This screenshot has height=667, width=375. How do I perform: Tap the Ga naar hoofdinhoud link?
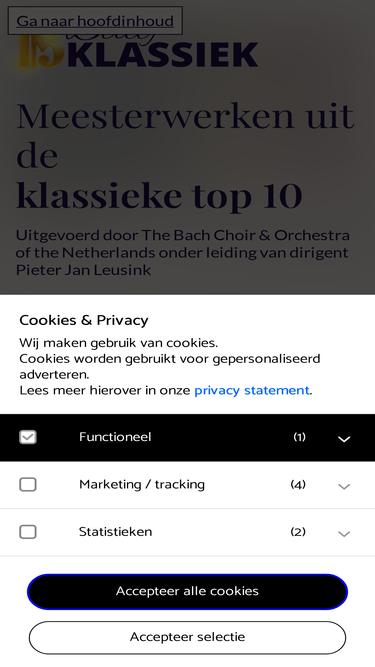click(x=95, y=20)
